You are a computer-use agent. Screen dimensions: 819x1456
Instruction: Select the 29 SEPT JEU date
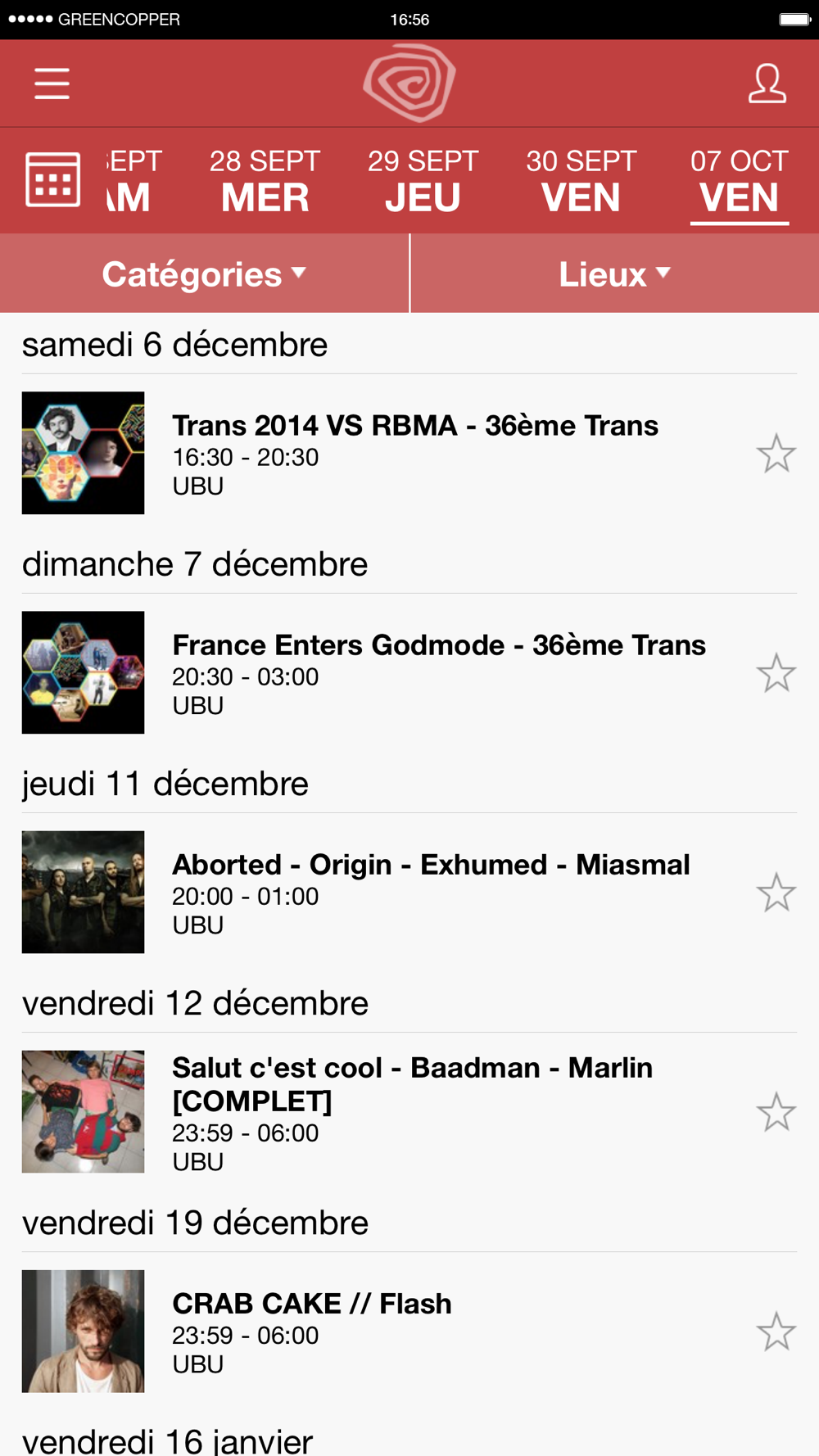423,181
